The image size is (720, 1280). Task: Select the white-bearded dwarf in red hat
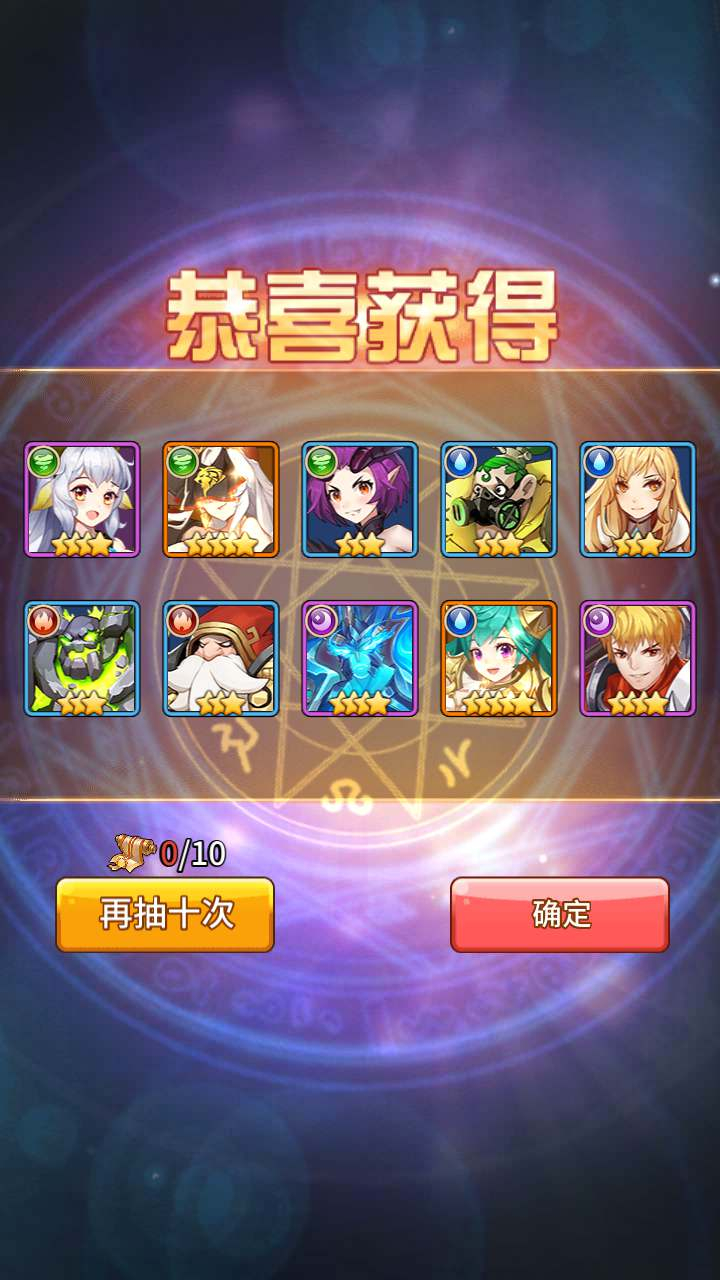coord(221,658)
